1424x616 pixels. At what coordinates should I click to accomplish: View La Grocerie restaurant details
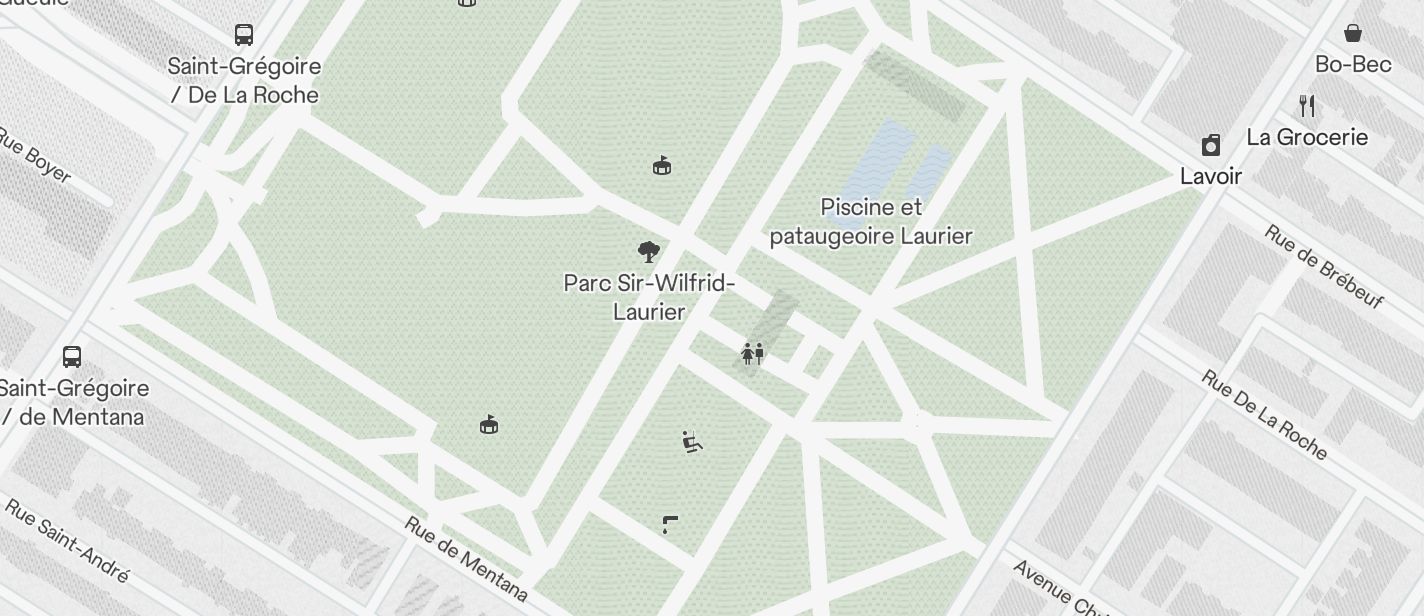1307,106
